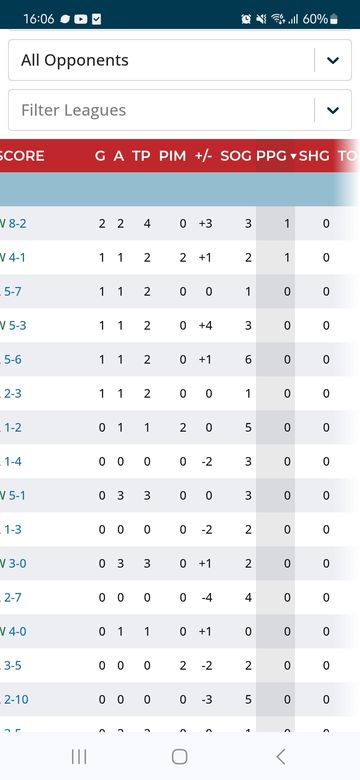Open the 4-1 game score link
360x780 pixels.
tap(17, 257)
